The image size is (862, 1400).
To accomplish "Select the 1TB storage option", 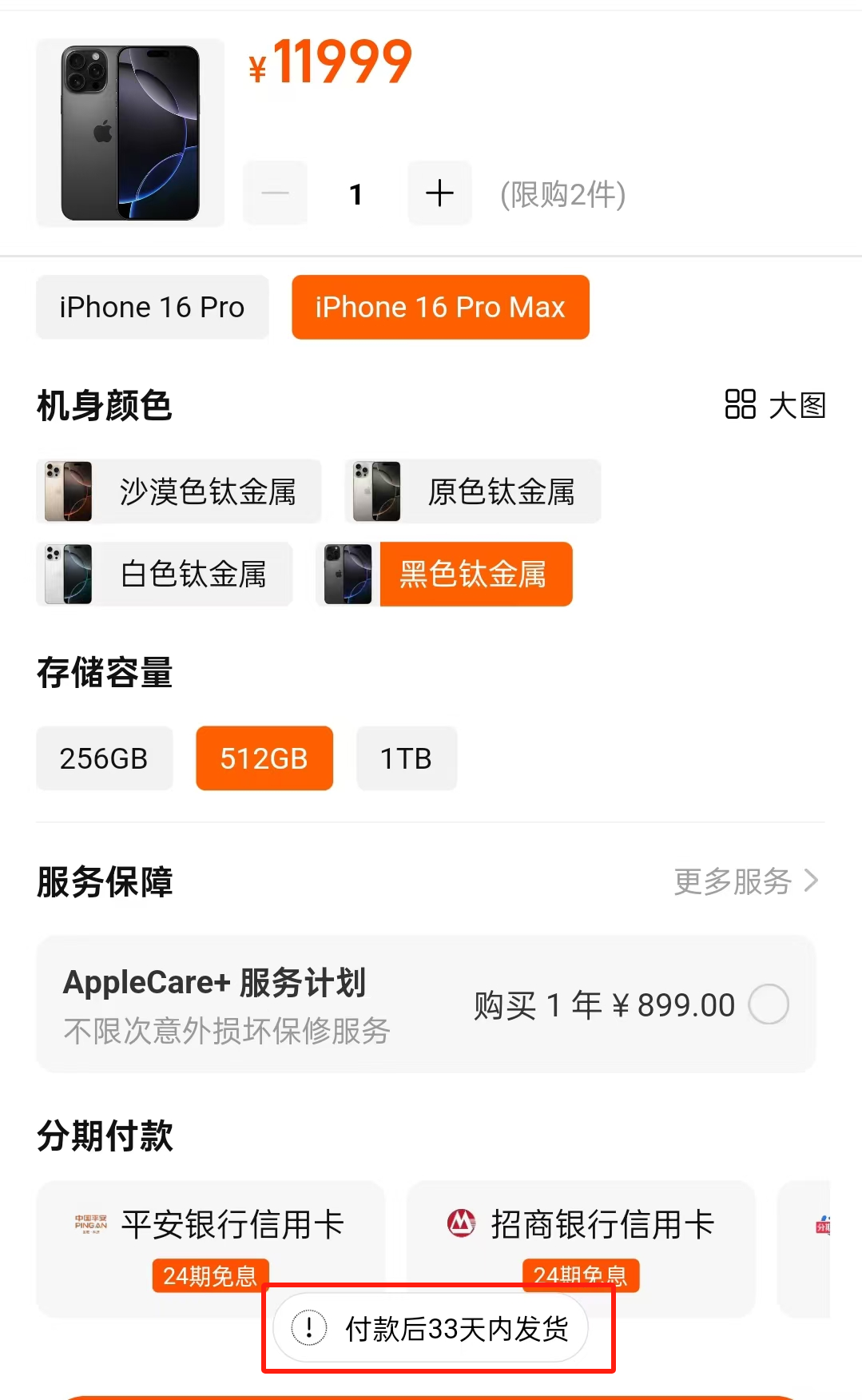I will pyautogui.click(x=406, y=758).
